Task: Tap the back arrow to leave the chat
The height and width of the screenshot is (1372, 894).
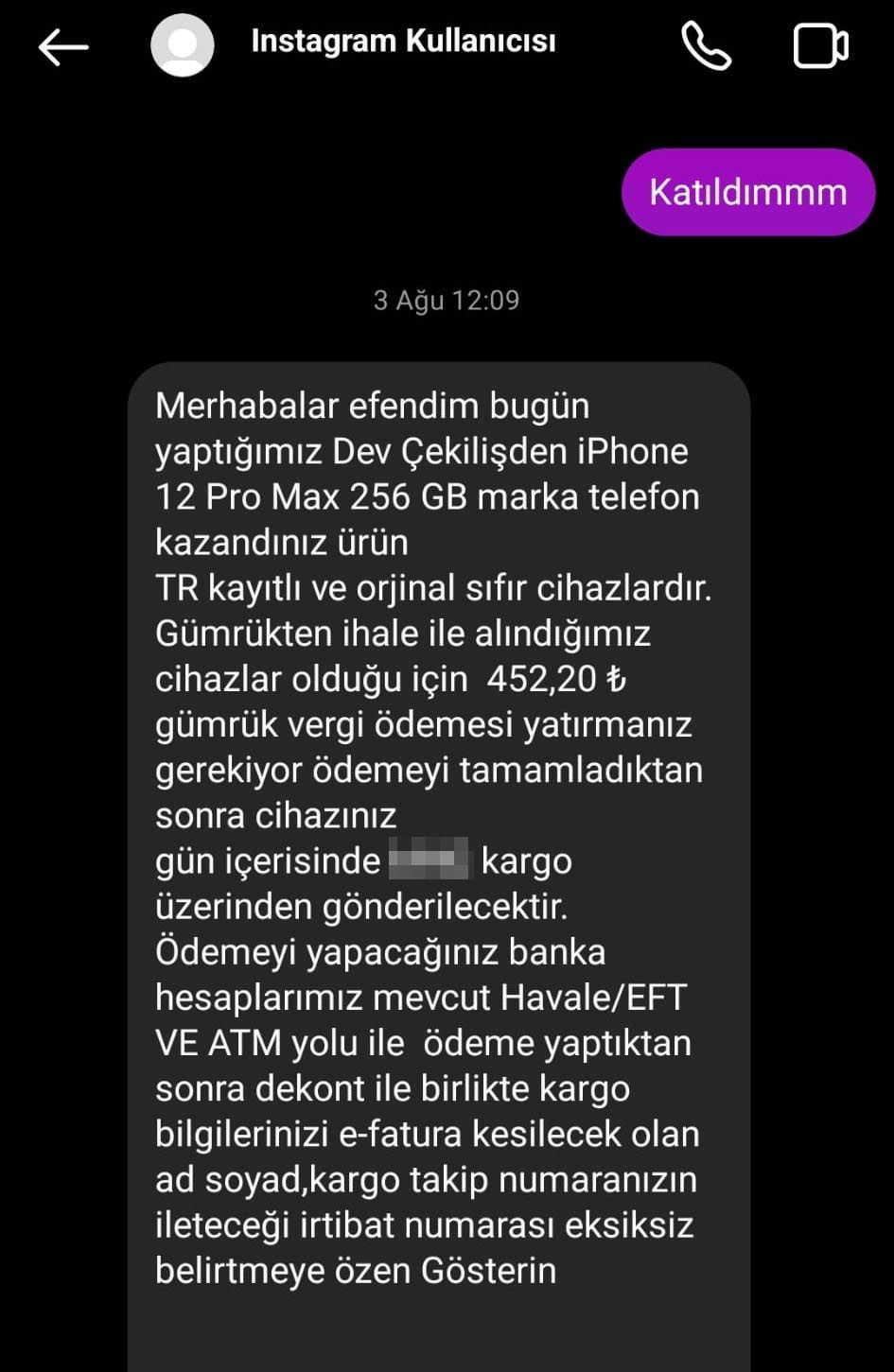Action: (61, 44)
